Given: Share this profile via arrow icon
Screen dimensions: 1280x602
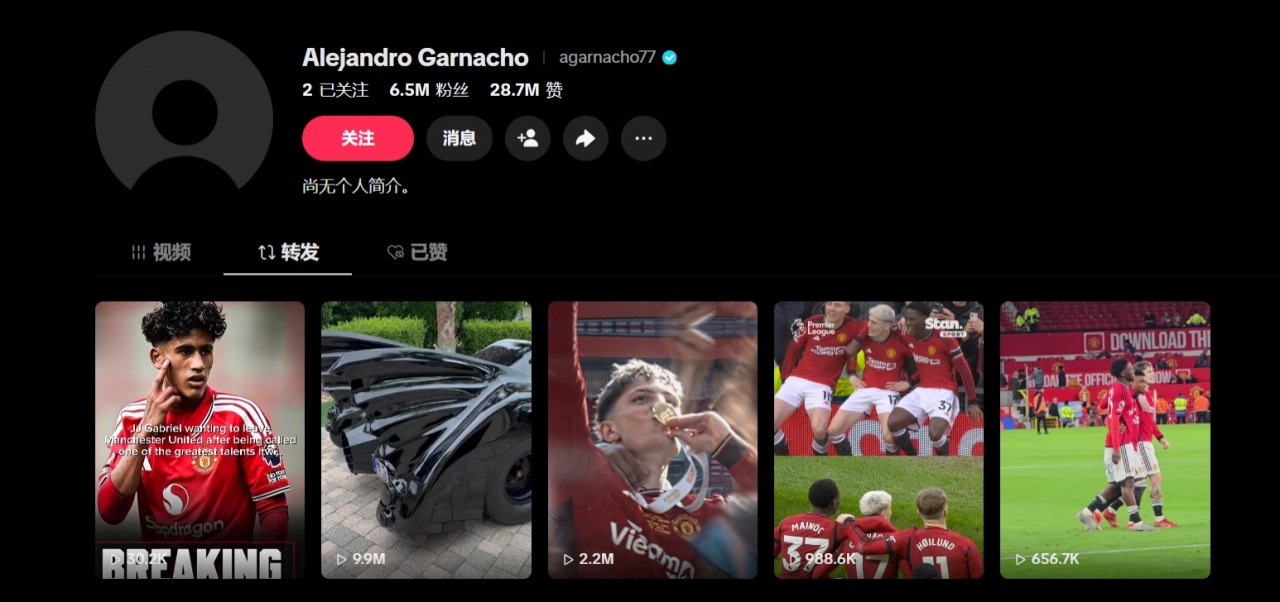Looking at the screenshot, I should click(x=586, y=138).
